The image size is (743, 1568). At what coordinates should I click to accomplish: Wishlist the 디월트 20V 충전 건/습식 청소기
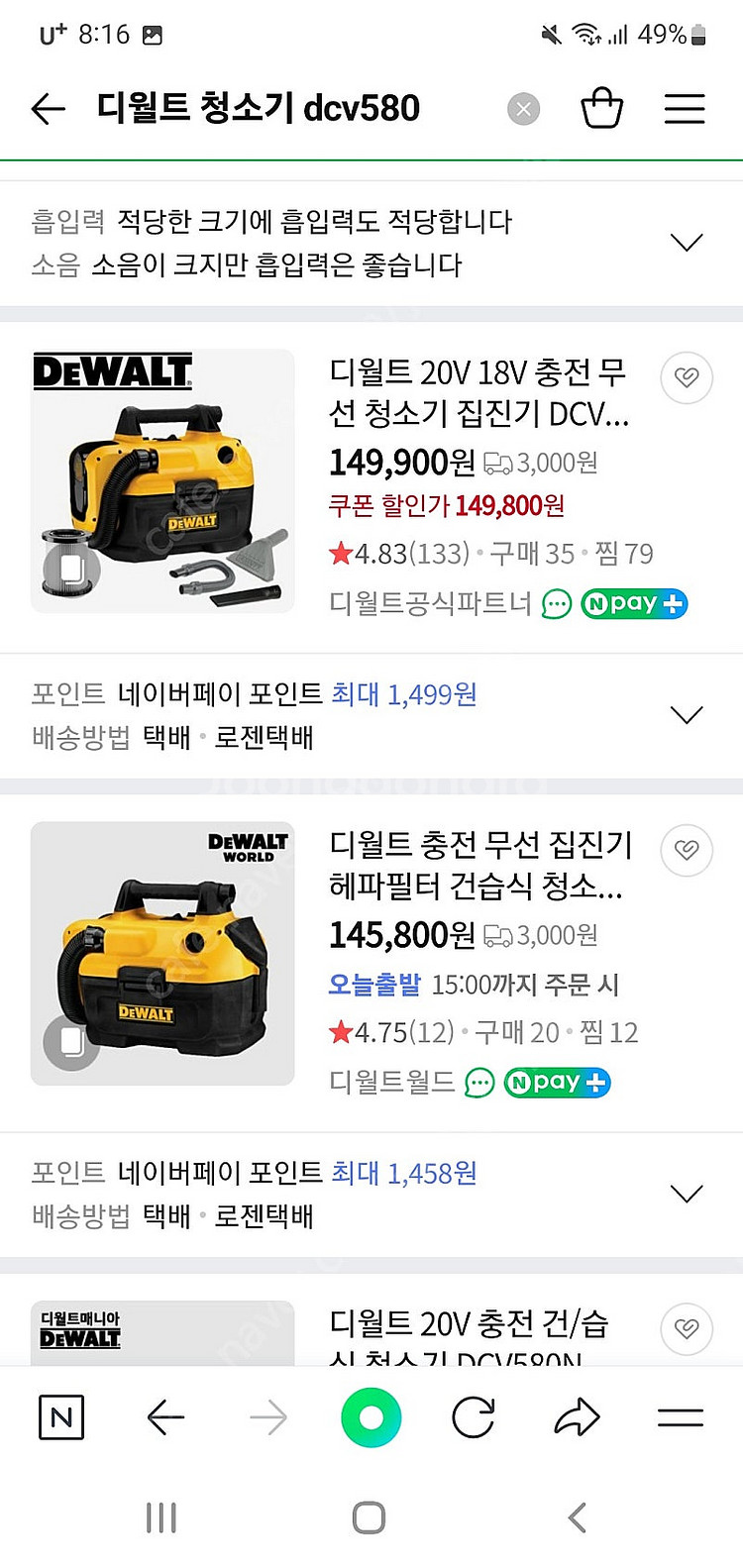click(x=687, y=1328)
